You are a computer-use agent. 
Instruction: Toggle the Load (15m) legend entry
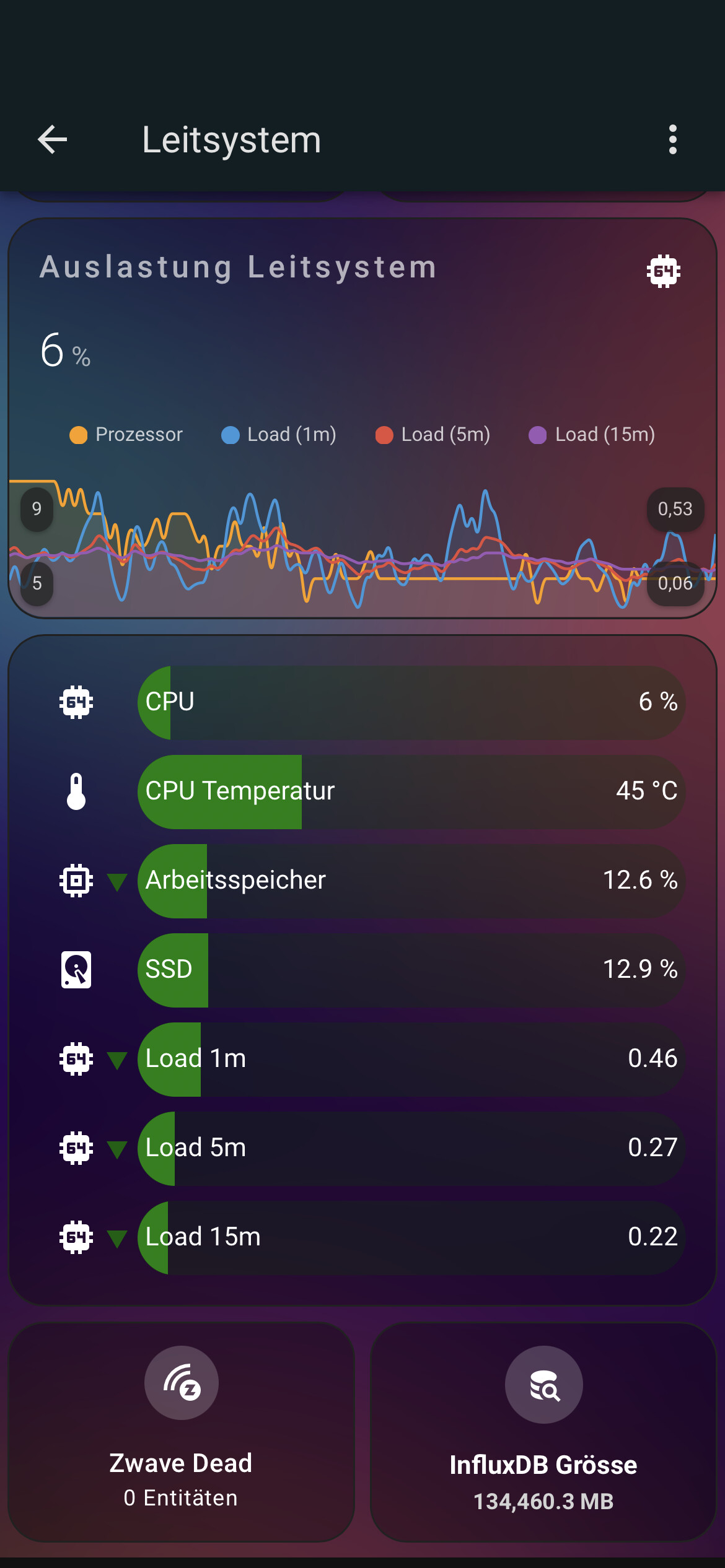coord(592,435)
